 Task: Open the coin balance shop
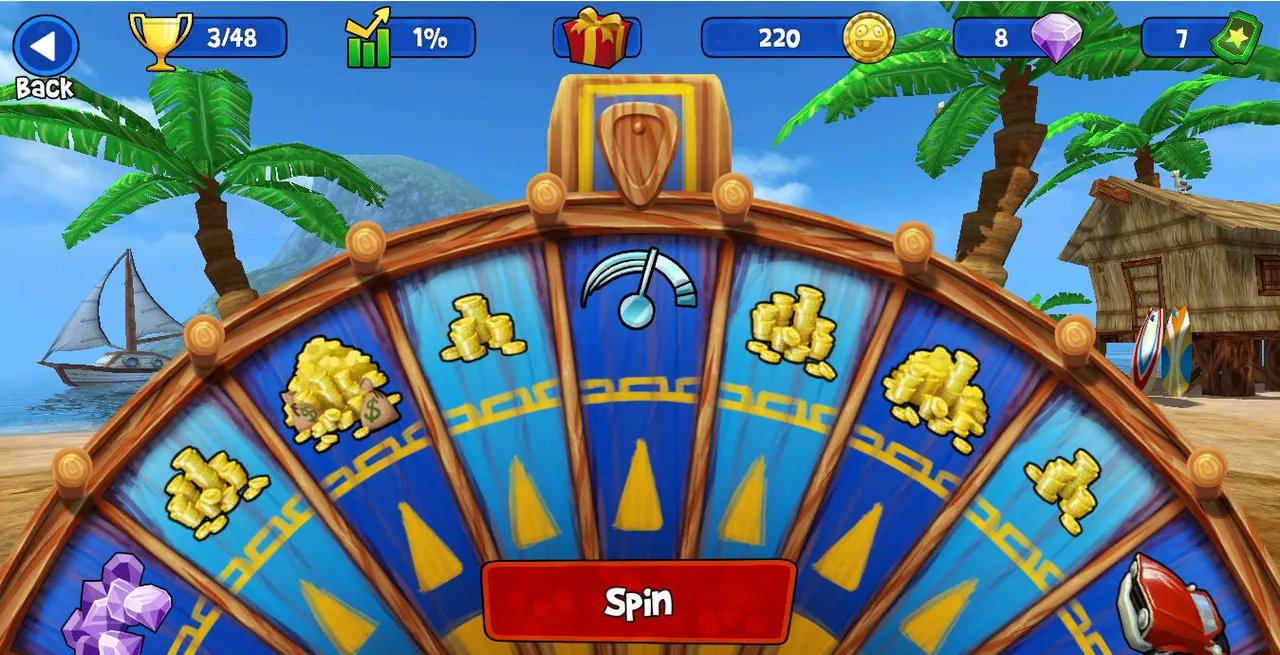coord(798,38)
